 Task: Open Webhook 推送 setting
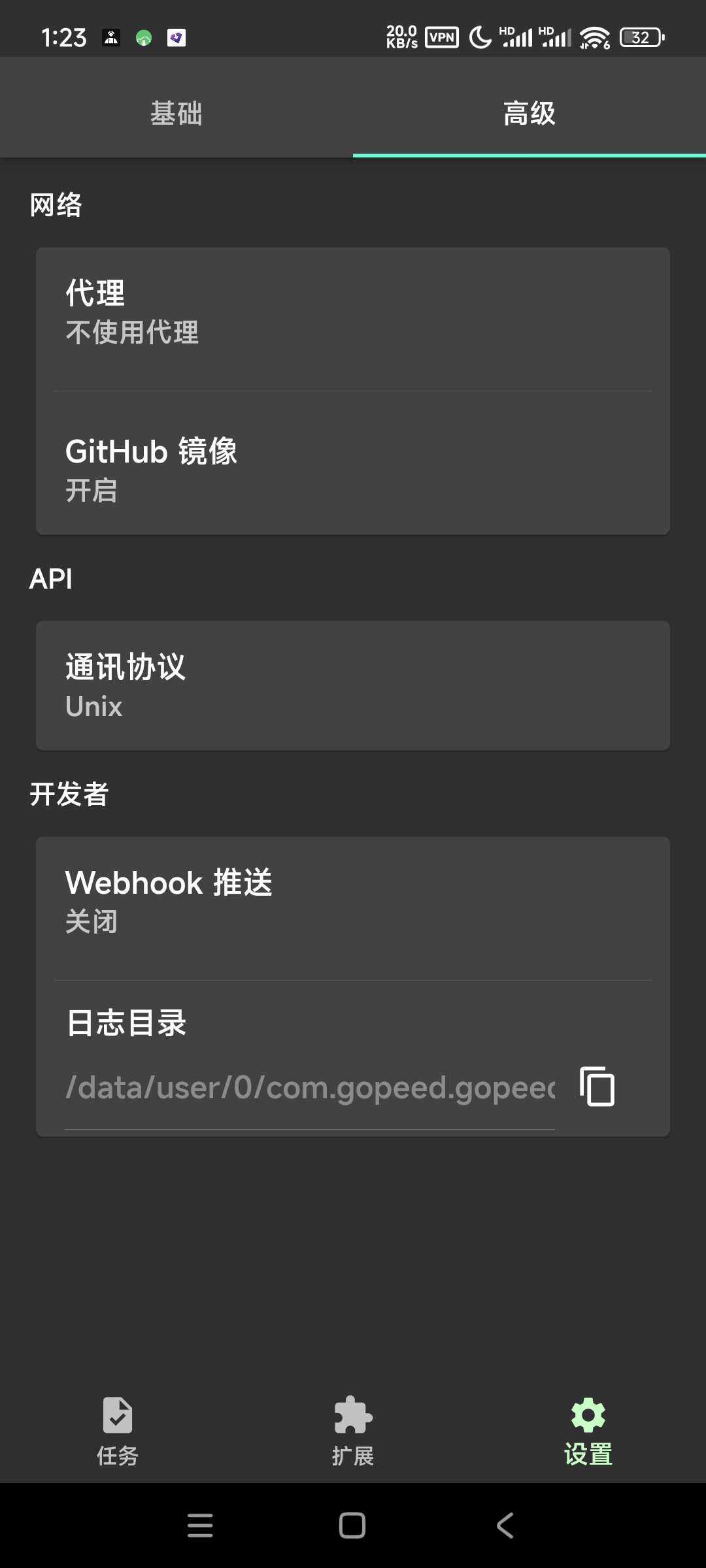click(x=353, y=902)
